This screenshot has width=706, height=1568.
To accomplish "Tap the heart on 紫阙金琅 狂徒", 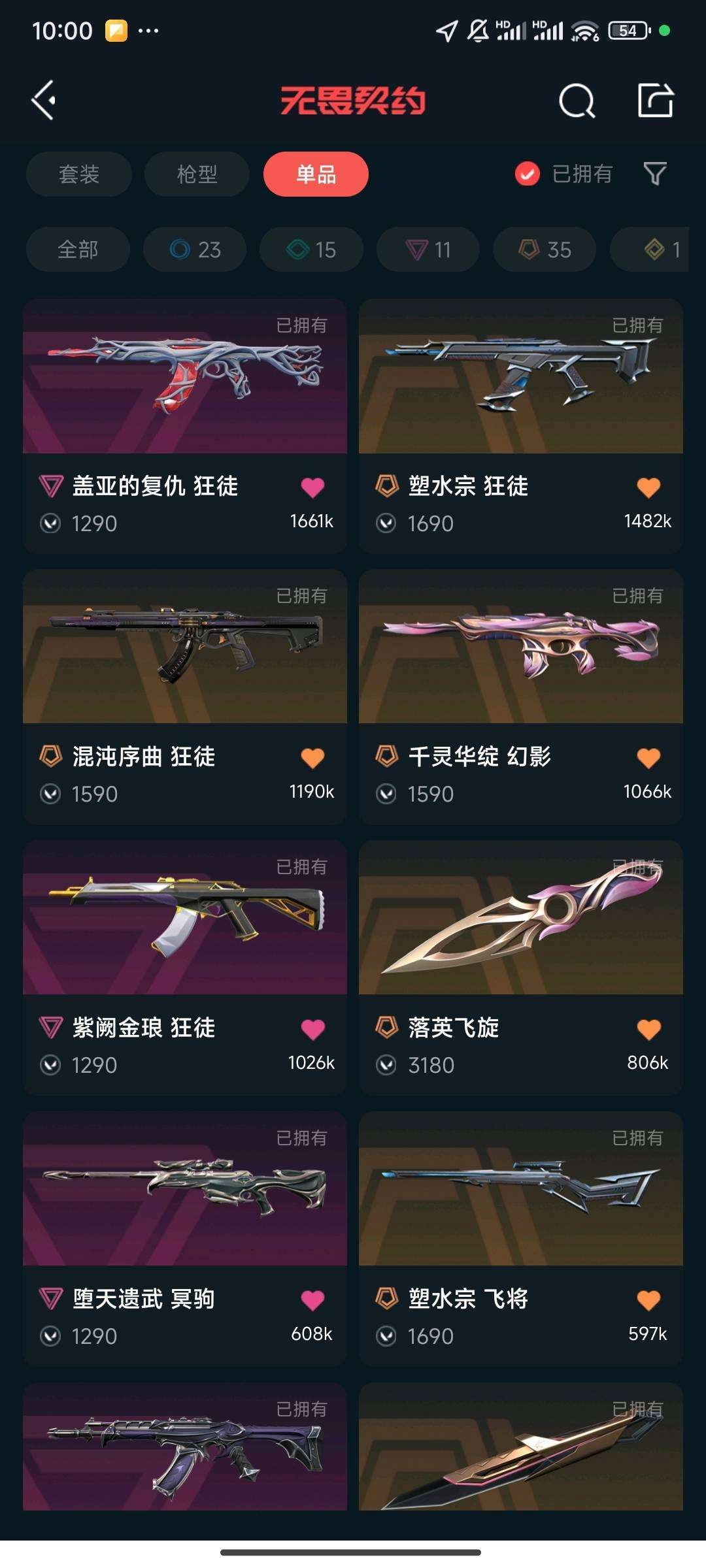I will click(x=312, y=1029).
